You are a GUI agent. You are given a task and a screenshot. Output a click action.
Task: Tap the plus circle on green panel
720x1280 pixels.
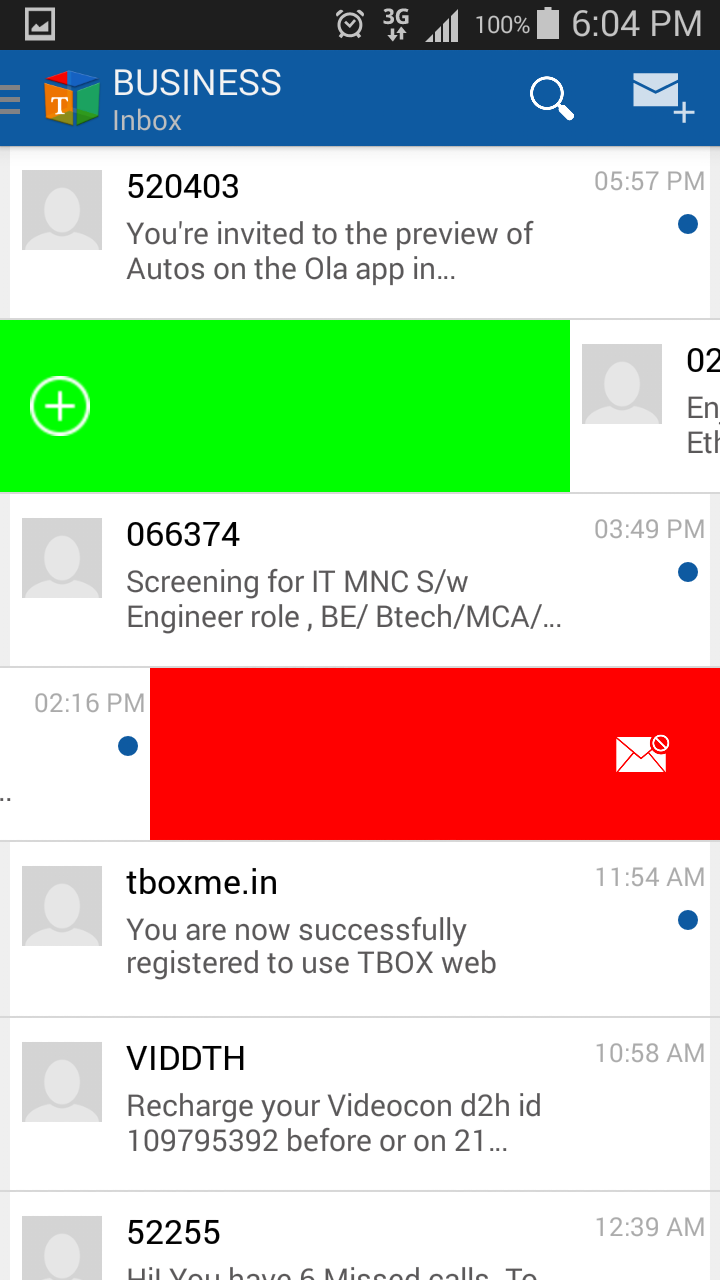(x=60, y=407)
